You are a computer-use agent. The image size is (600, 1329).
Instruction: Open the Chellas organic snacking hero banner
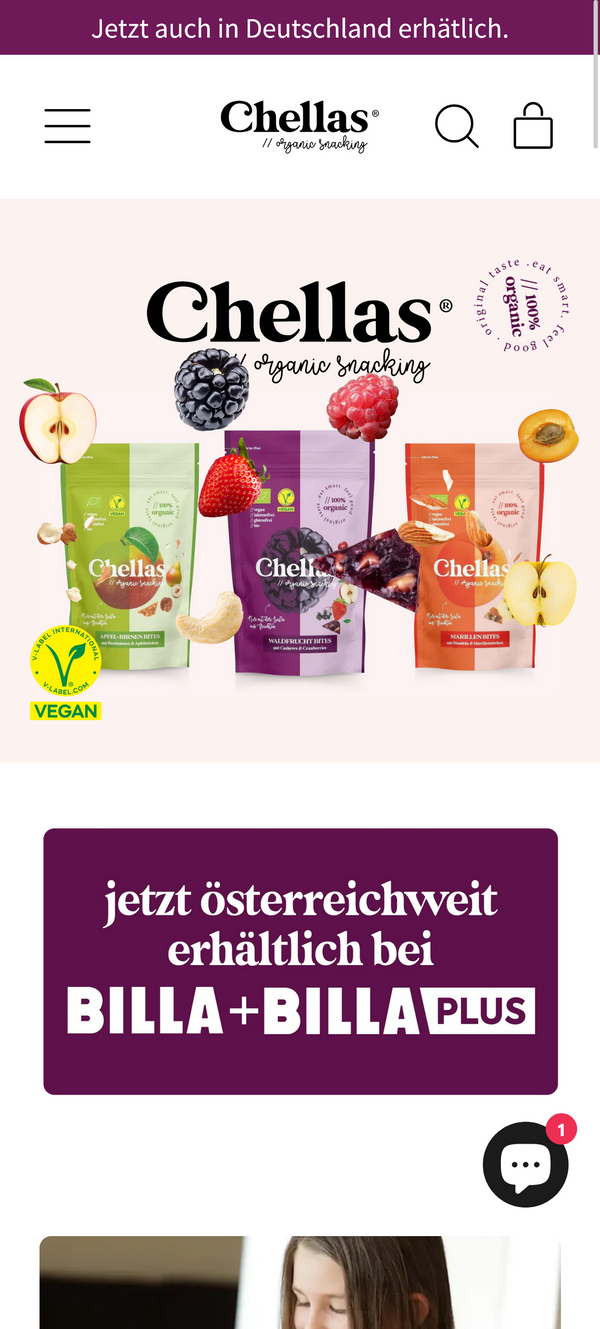tap(300, 480)
